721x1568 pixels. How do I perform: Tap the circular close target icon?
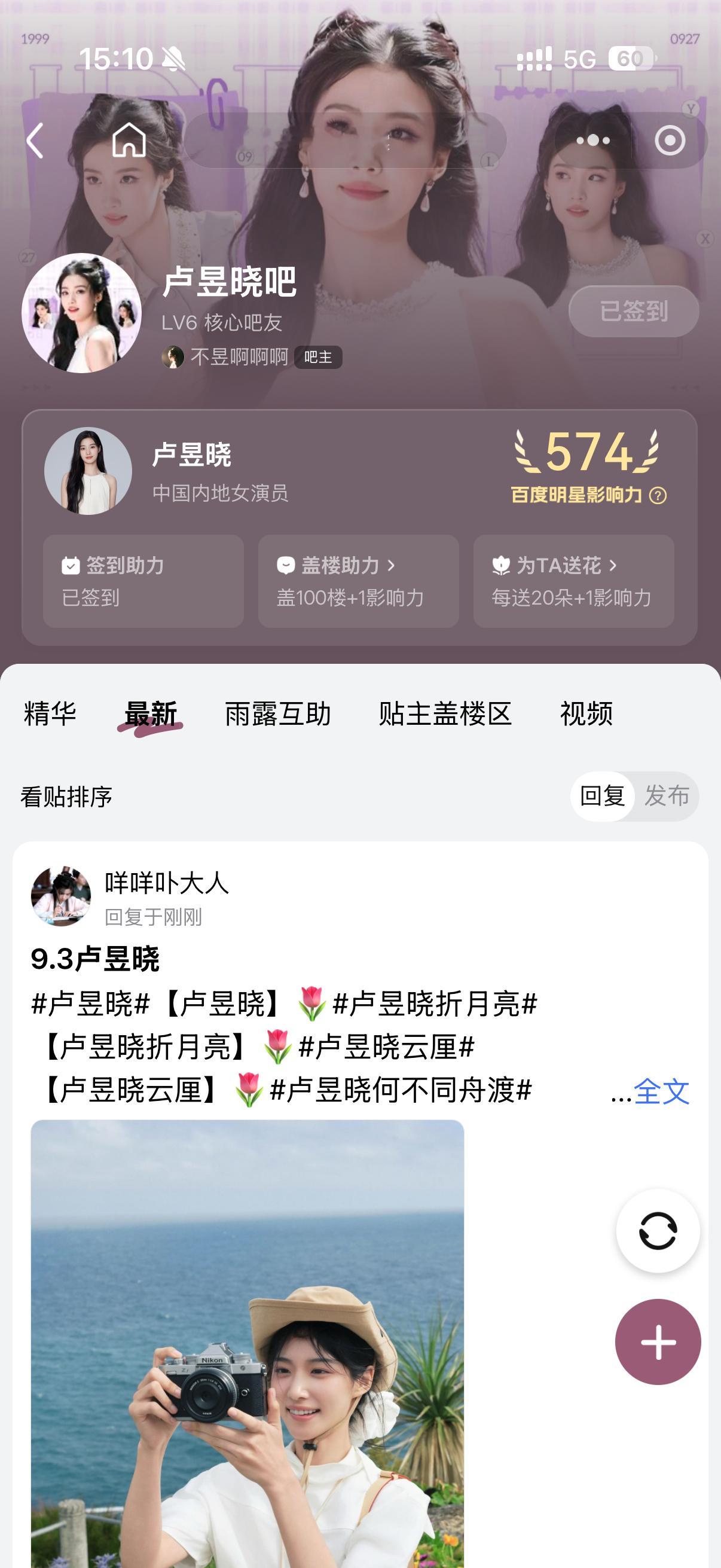[x=670, y=141]
